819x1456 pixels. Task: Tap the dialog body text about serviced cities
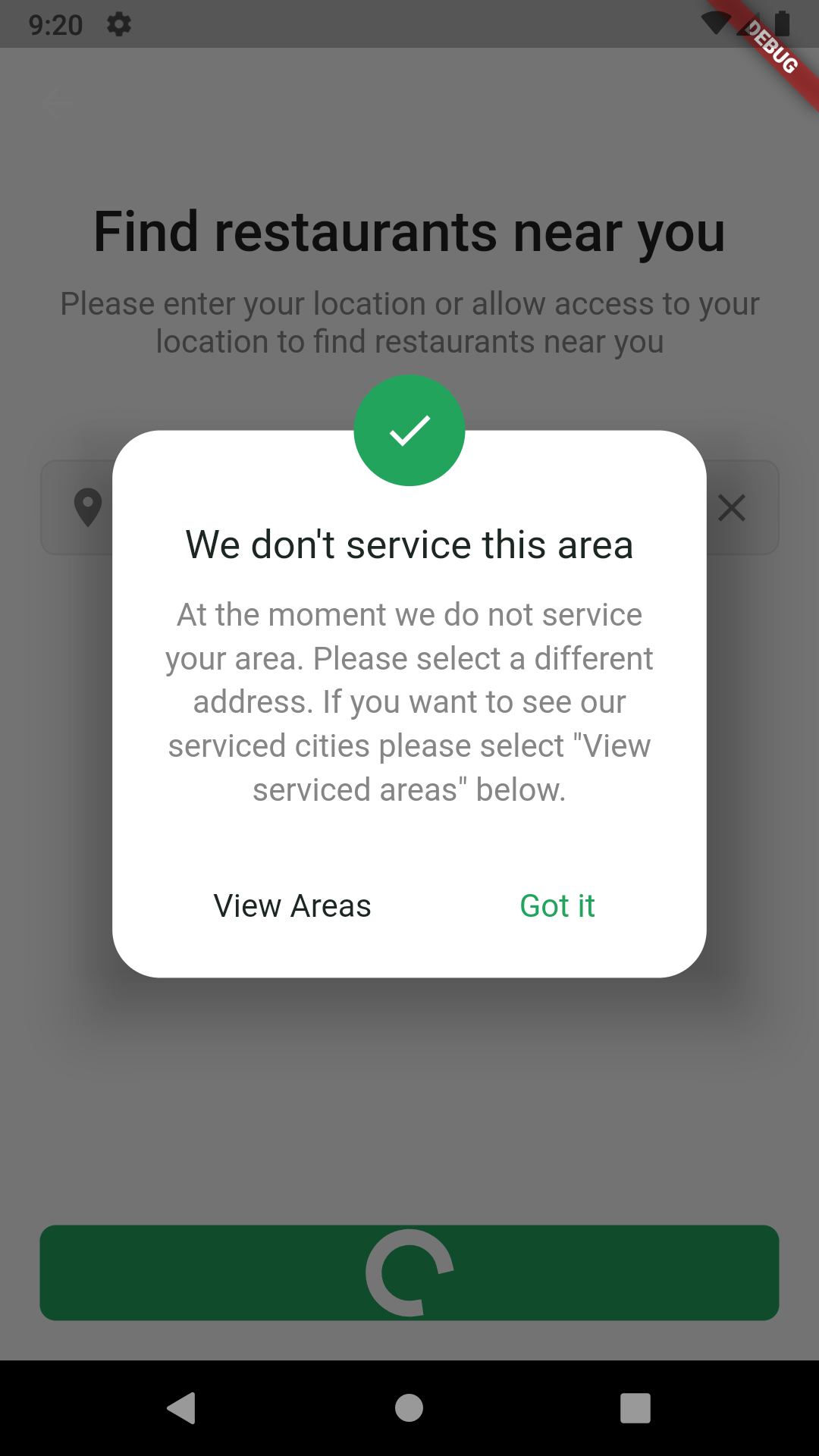(x=409, y=701)
